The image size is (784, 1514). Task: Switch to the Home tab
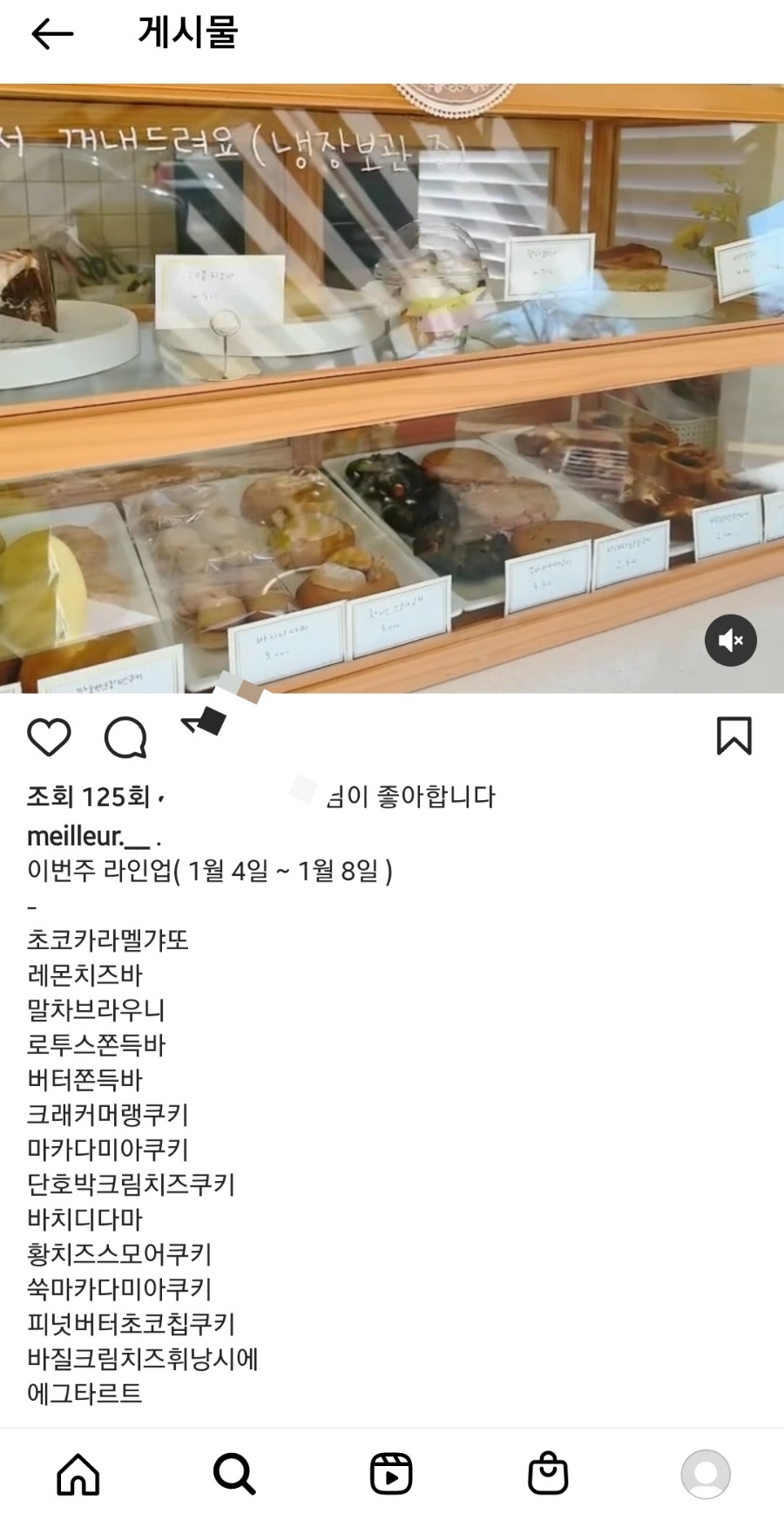tap(78, 1474)
